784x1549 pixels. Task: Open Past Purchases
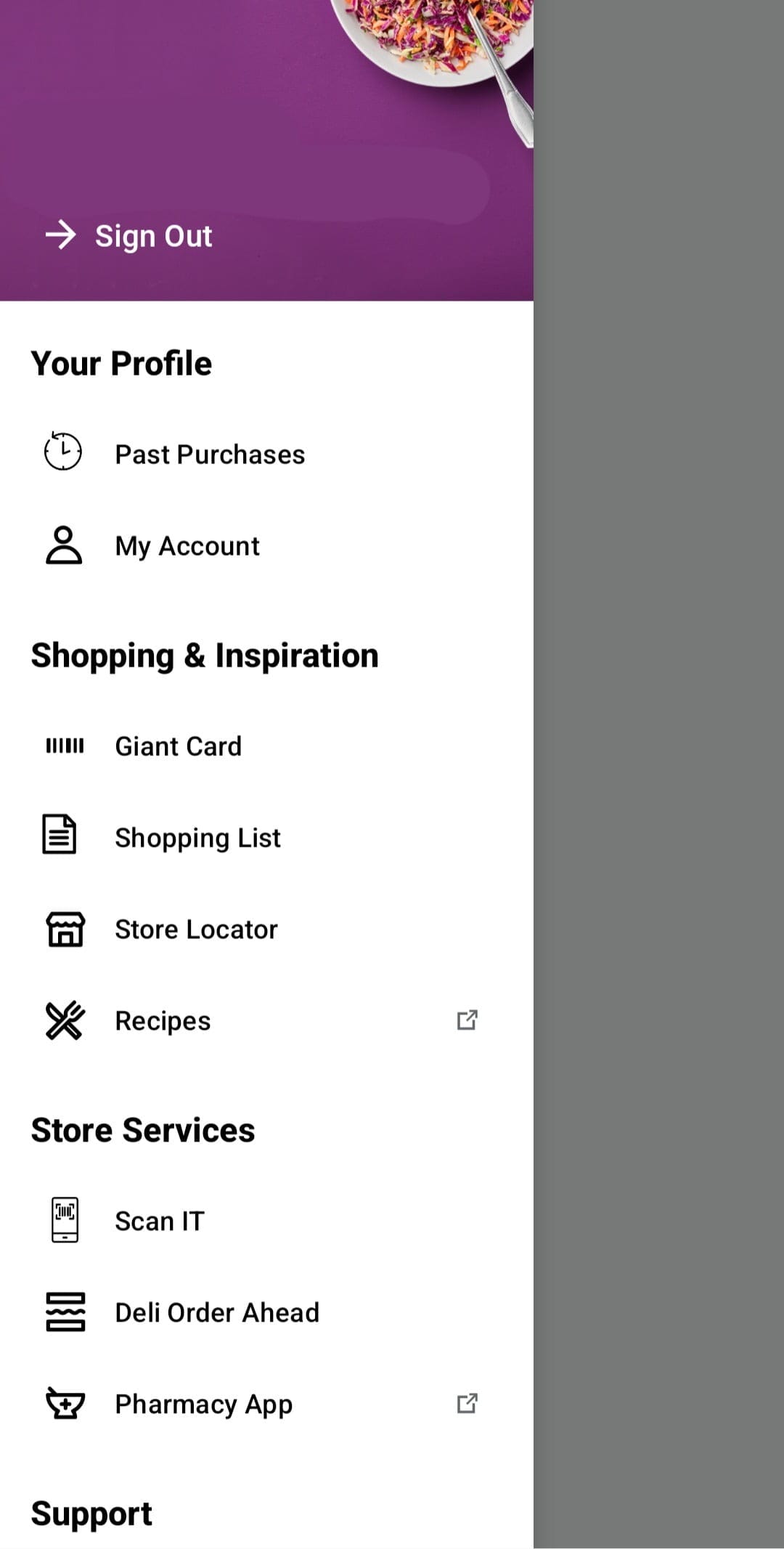(x=266, y=455)
